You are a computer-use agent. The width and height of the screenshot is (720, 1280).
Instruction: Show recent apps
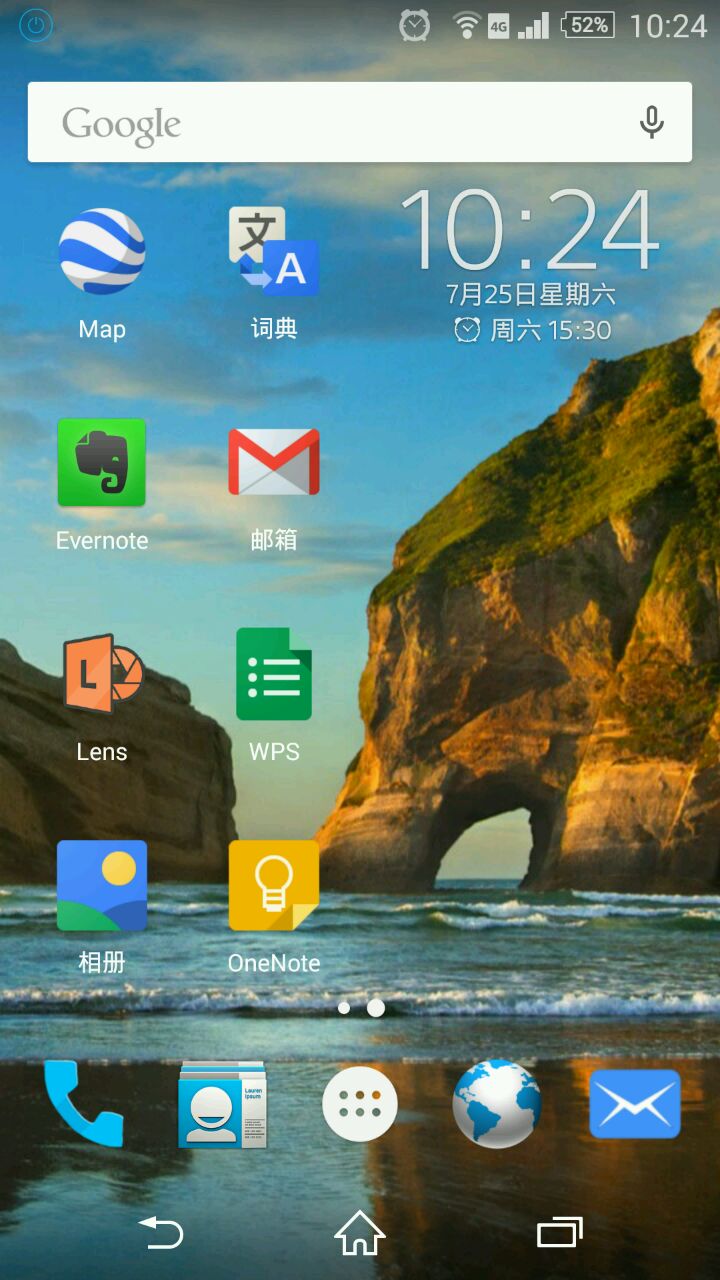click(559, 1232)
